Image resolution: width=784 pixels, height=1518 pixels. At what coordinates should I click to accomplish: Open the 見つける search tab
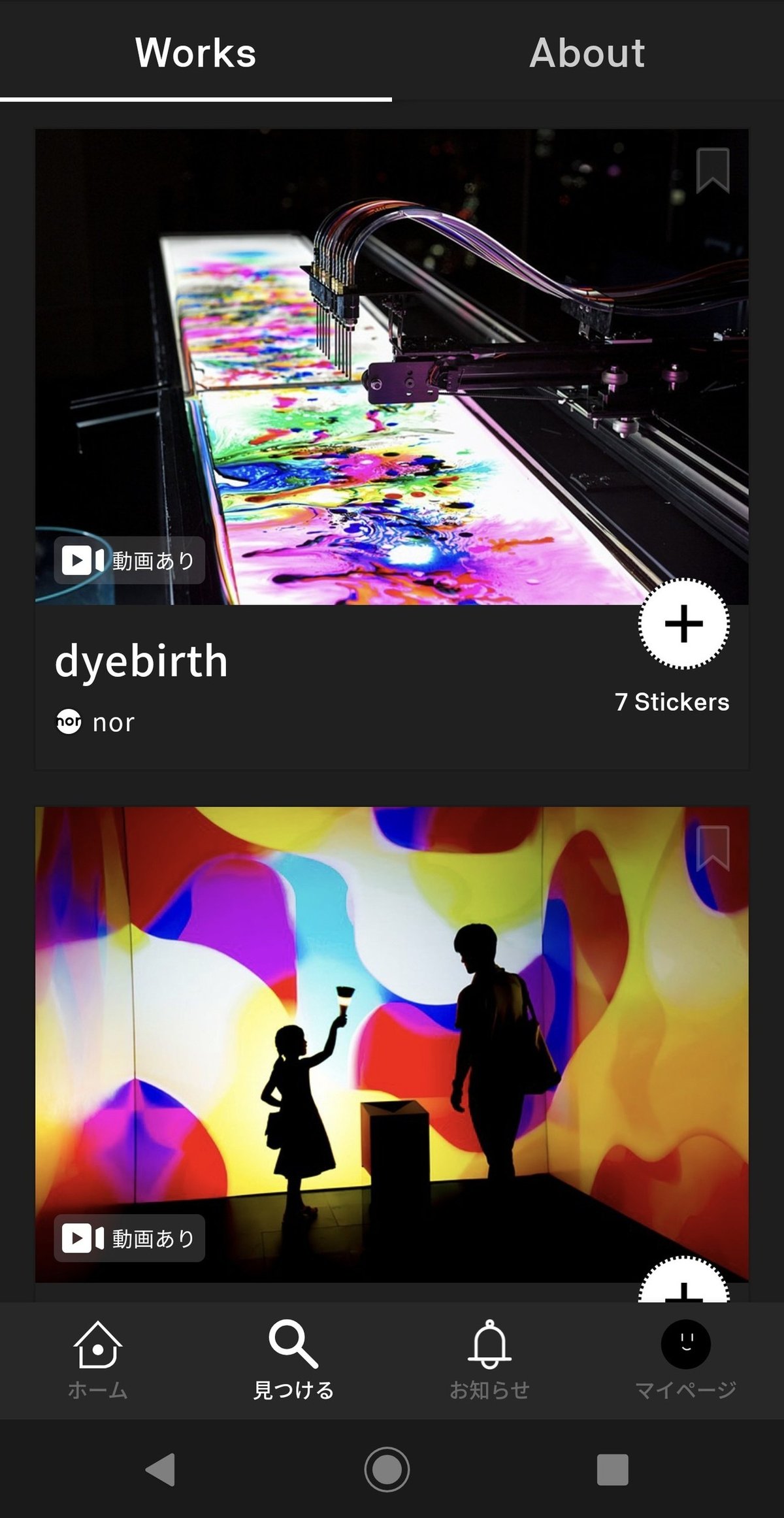(294, 1359)
